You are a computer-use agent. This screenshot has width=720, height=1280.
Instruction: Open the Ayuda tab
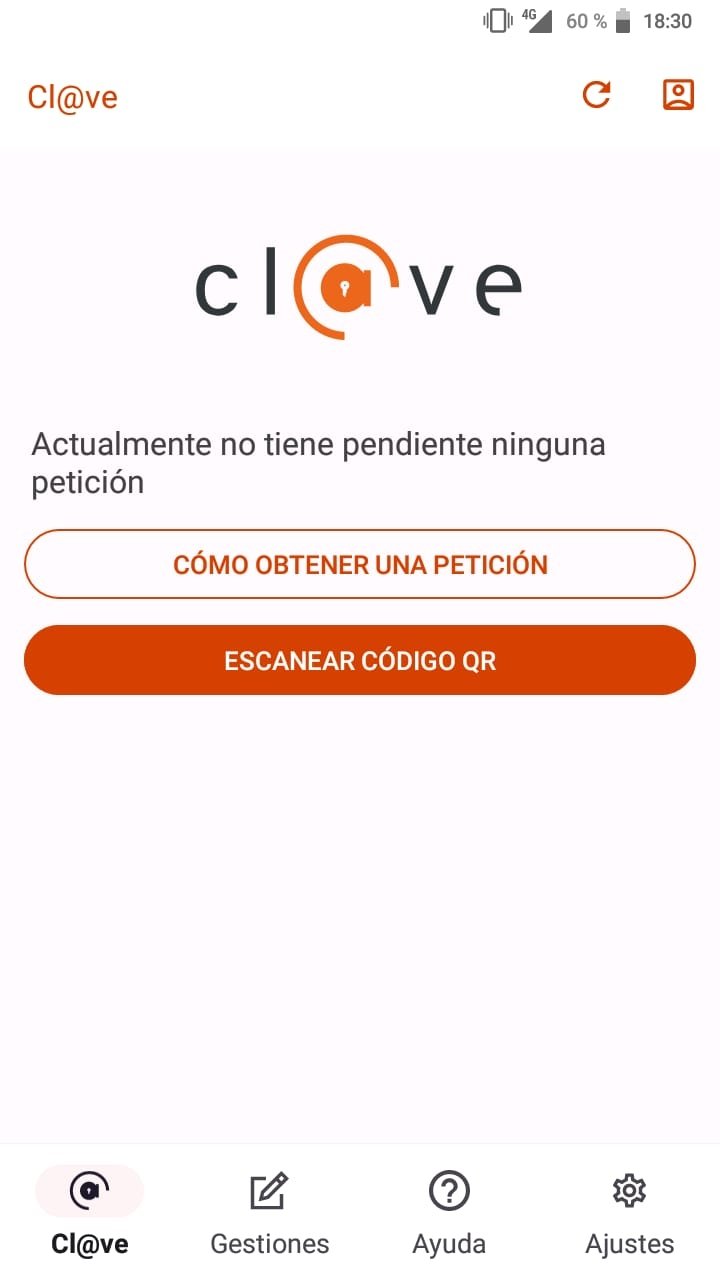(449, 1212)
